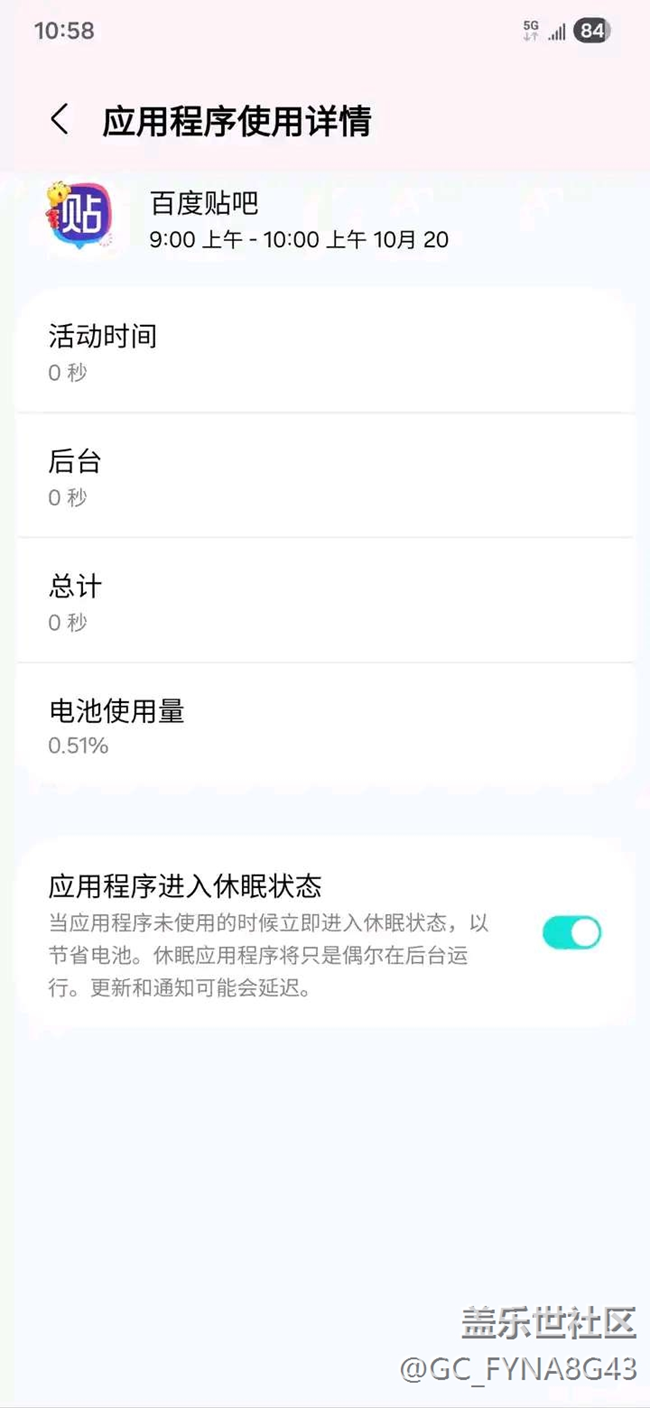Image resolution: width=650 pixels, height=1408 pixels.
Task: Go back from app usage details
Action: click(60, 120)
